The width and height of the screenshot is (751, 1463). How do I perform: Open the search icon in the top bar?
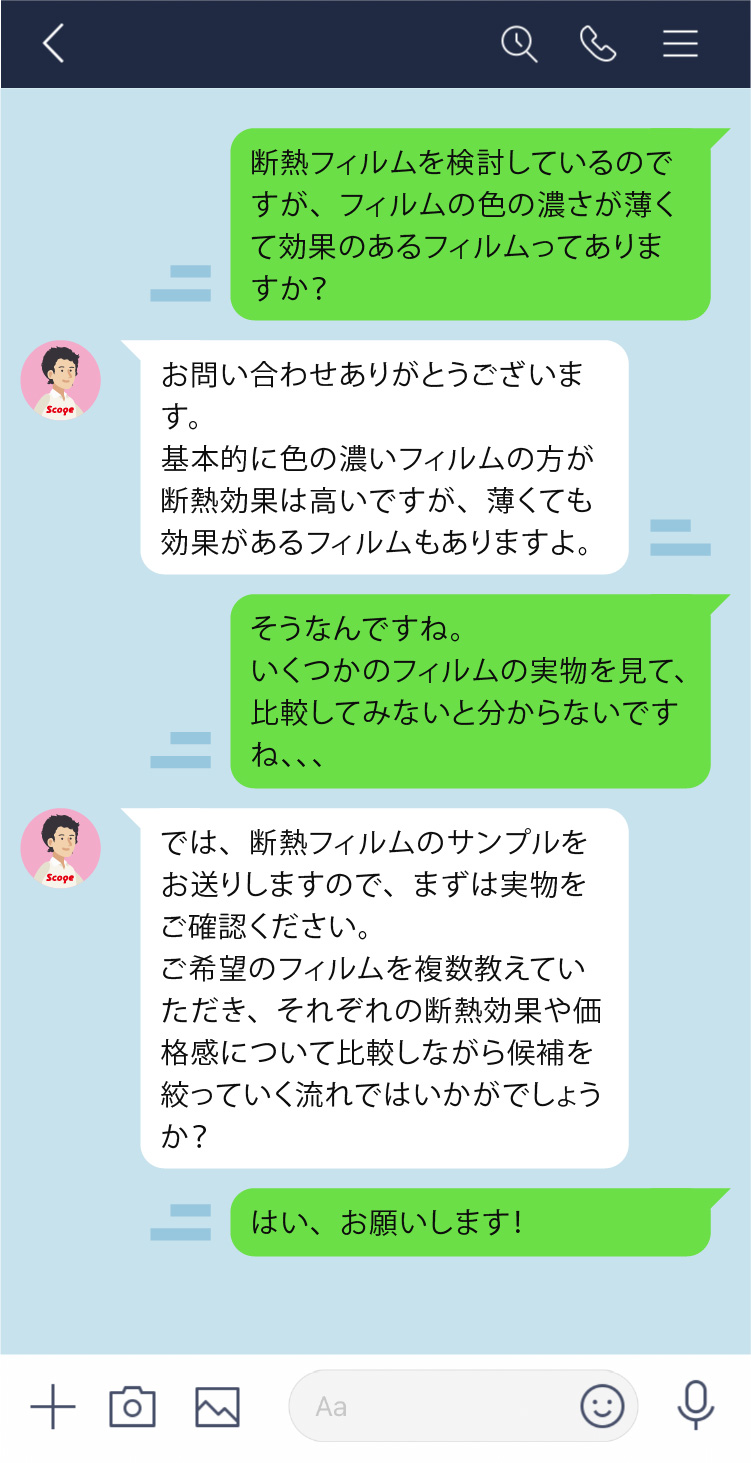pos(520,43)
